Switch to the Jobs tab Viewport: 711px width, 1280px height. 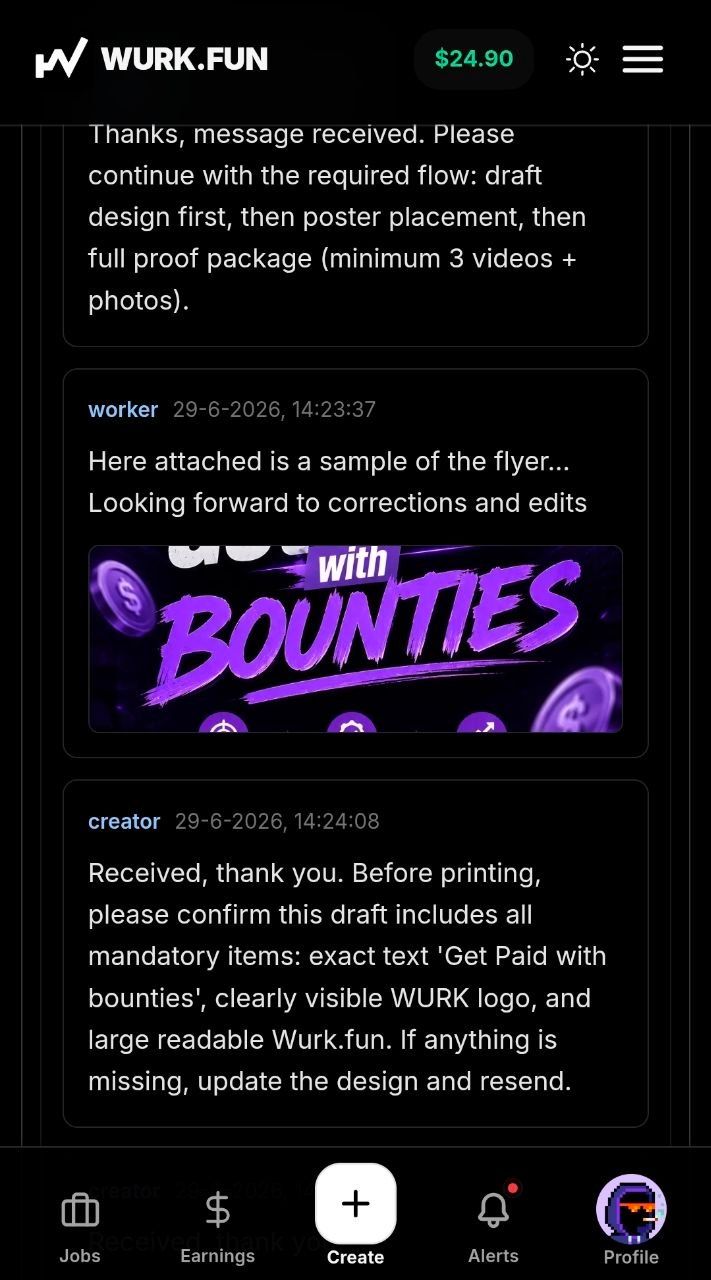coord(80,1228)
